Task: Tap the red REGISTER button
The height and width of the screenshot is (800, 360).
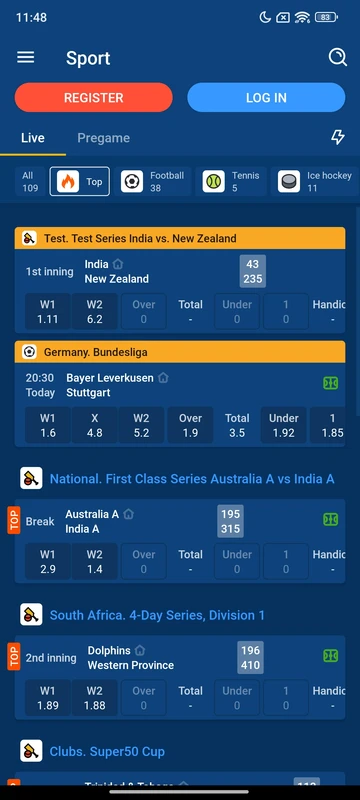Action: 93,97
